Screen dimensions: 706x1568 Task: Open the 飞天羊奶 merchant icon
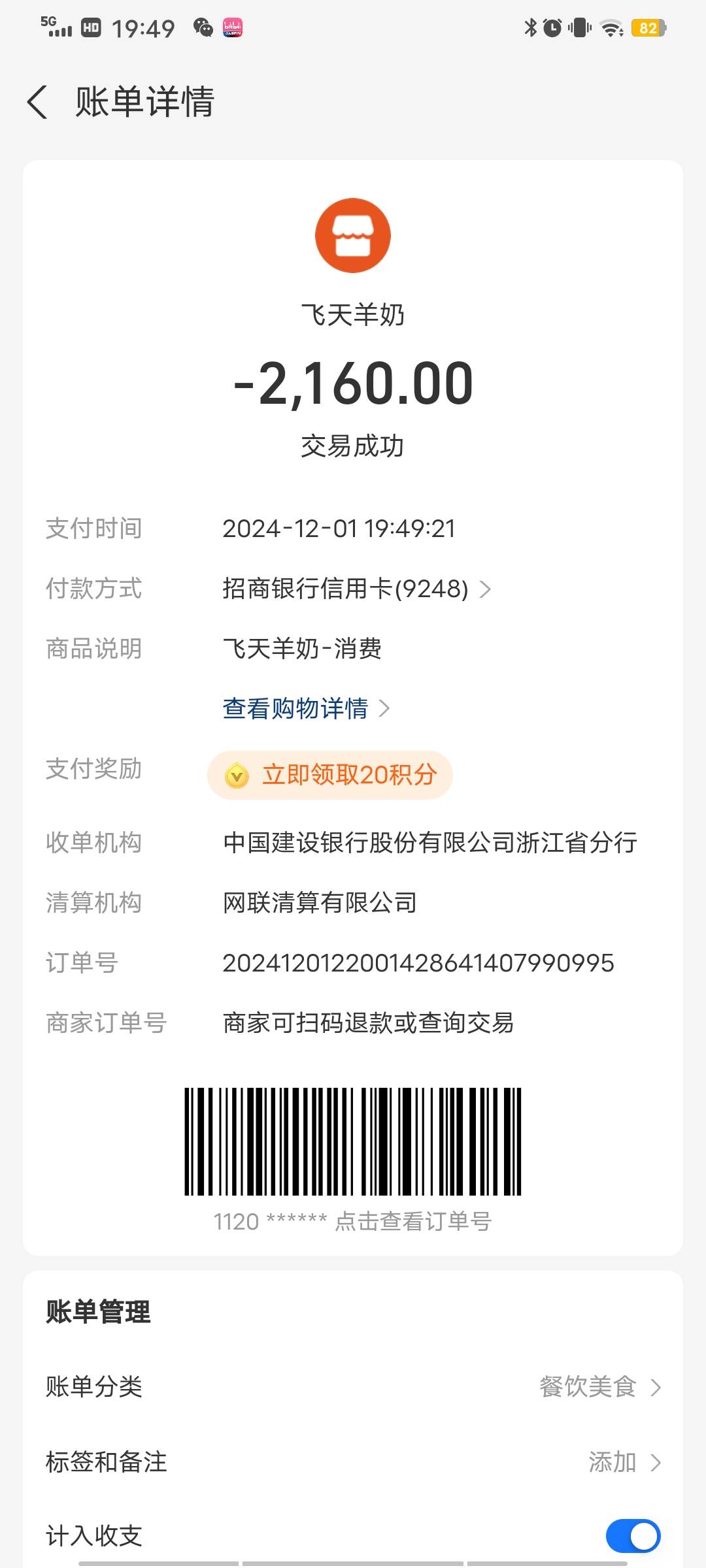353,236
